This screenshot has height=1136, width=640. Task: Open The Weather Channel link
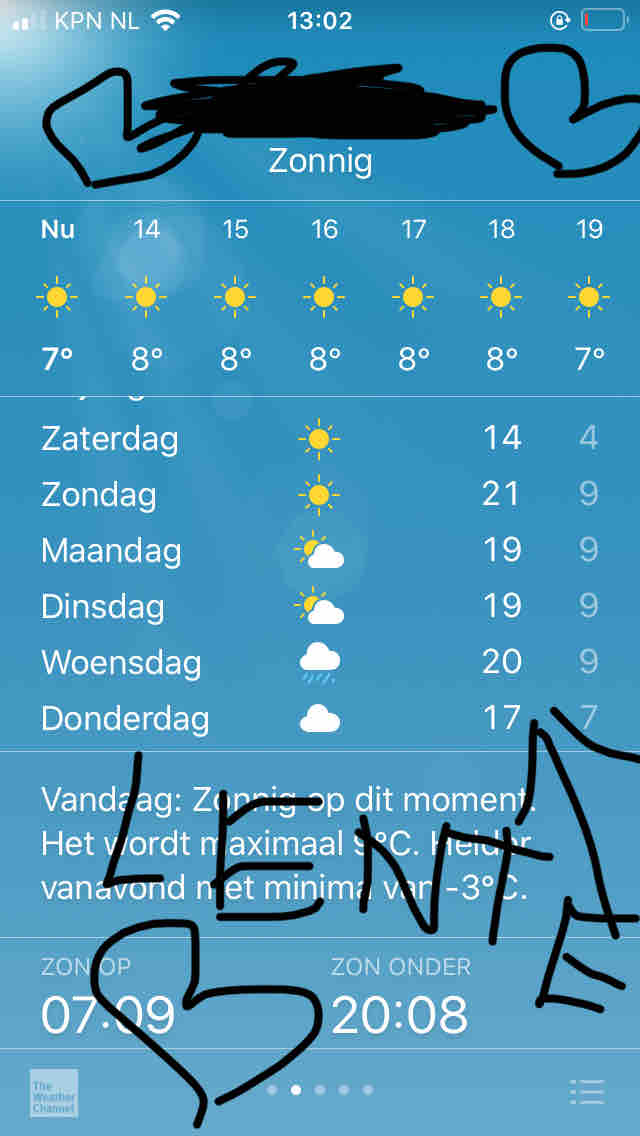point(54,1093)
